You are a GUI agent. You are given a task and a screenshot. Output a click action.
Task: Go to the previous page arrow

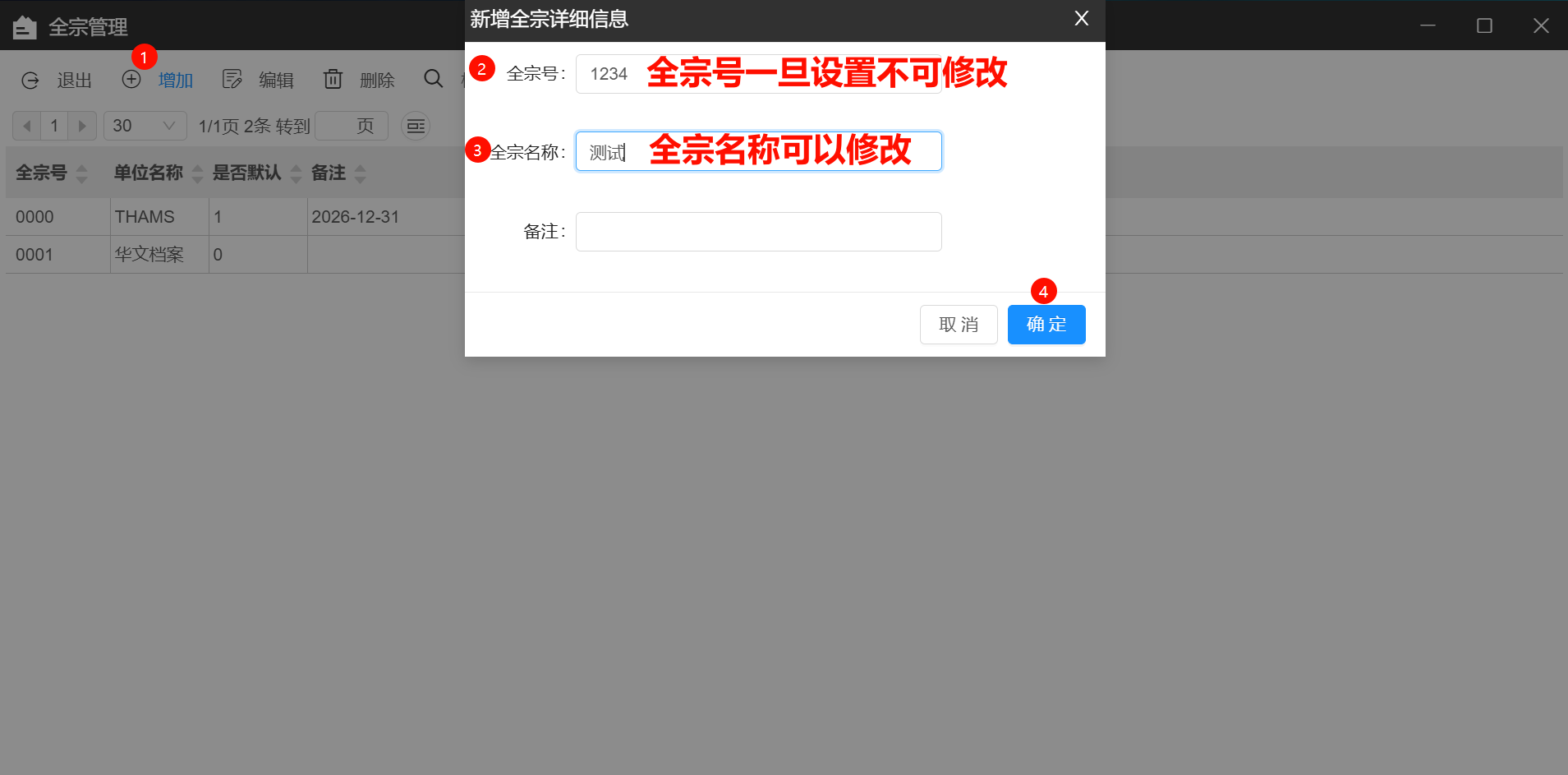click(x=27, y=126)
